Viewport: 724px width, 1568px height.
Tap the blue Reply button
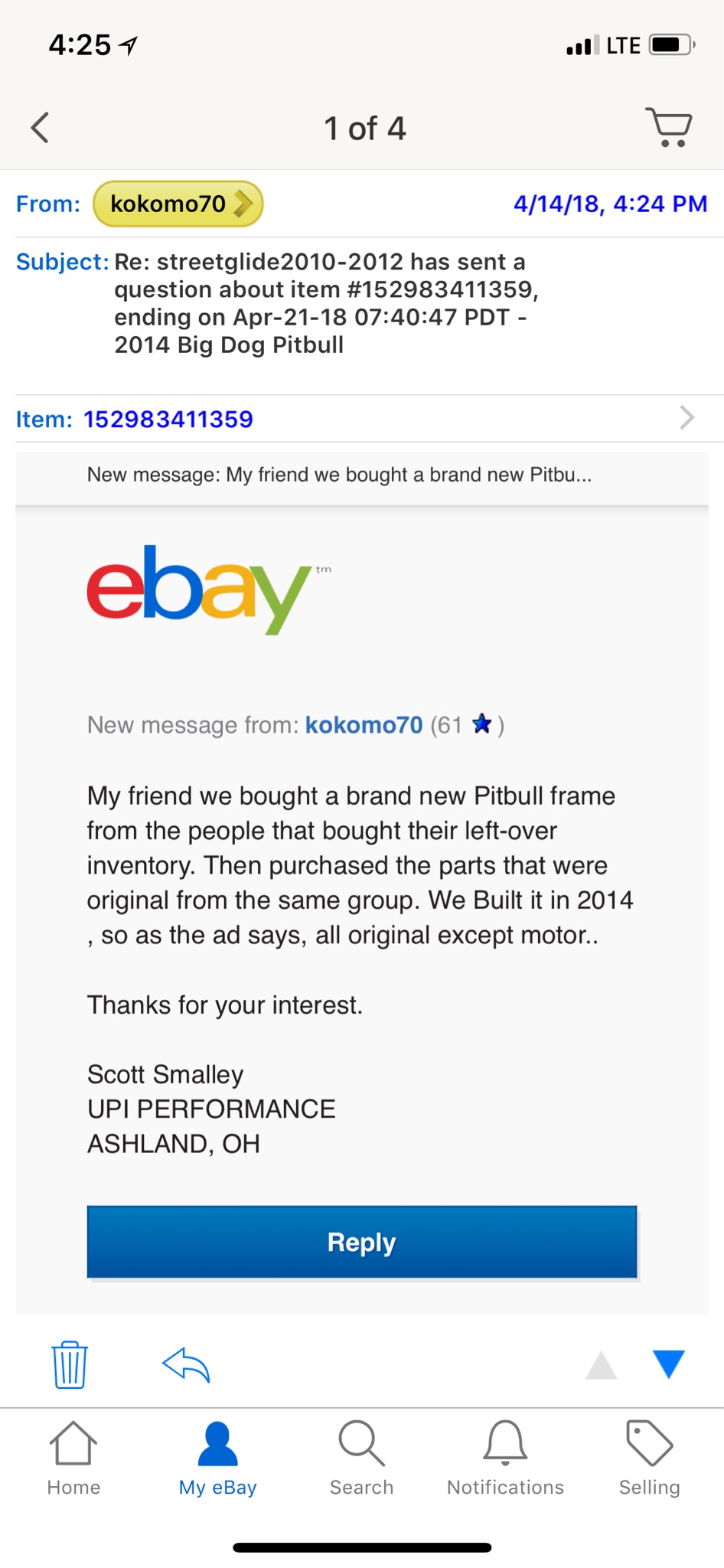tap(362, 1242)
